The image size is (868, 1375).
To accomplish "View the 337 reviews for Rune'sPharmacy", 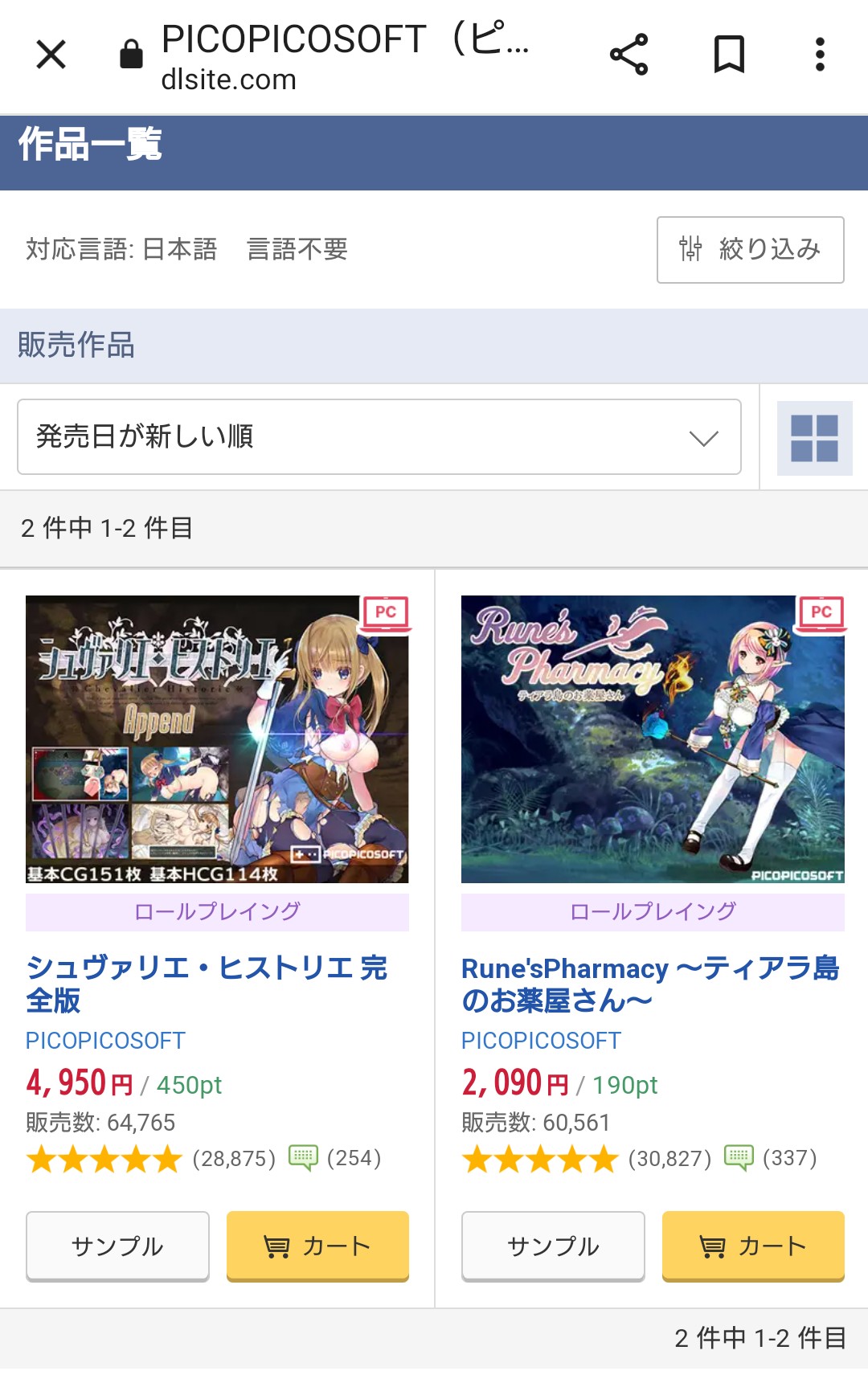I will click(772, 1158).
